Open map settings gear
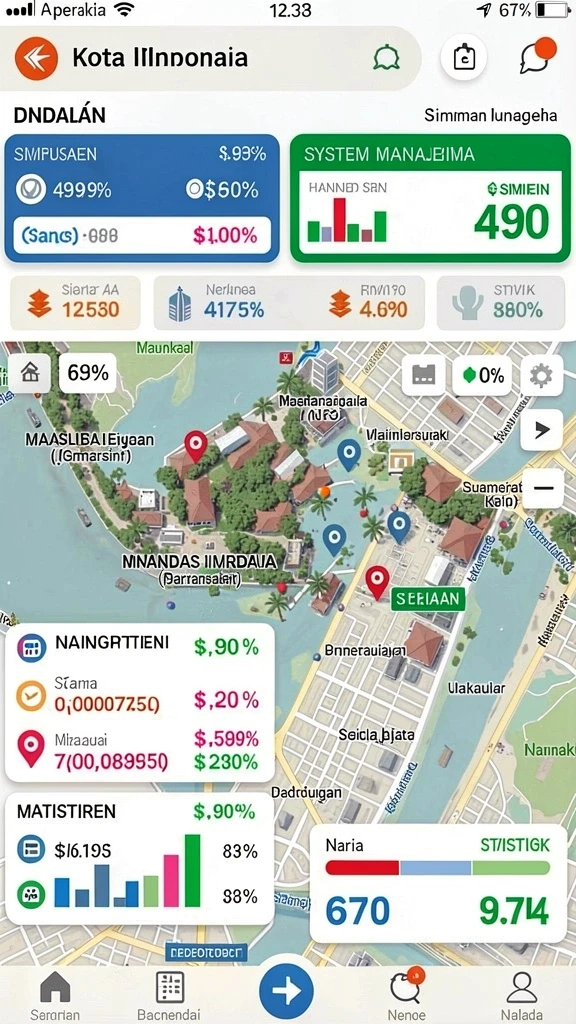Screen dimensions: 576x1024 [x=541, y=375]
